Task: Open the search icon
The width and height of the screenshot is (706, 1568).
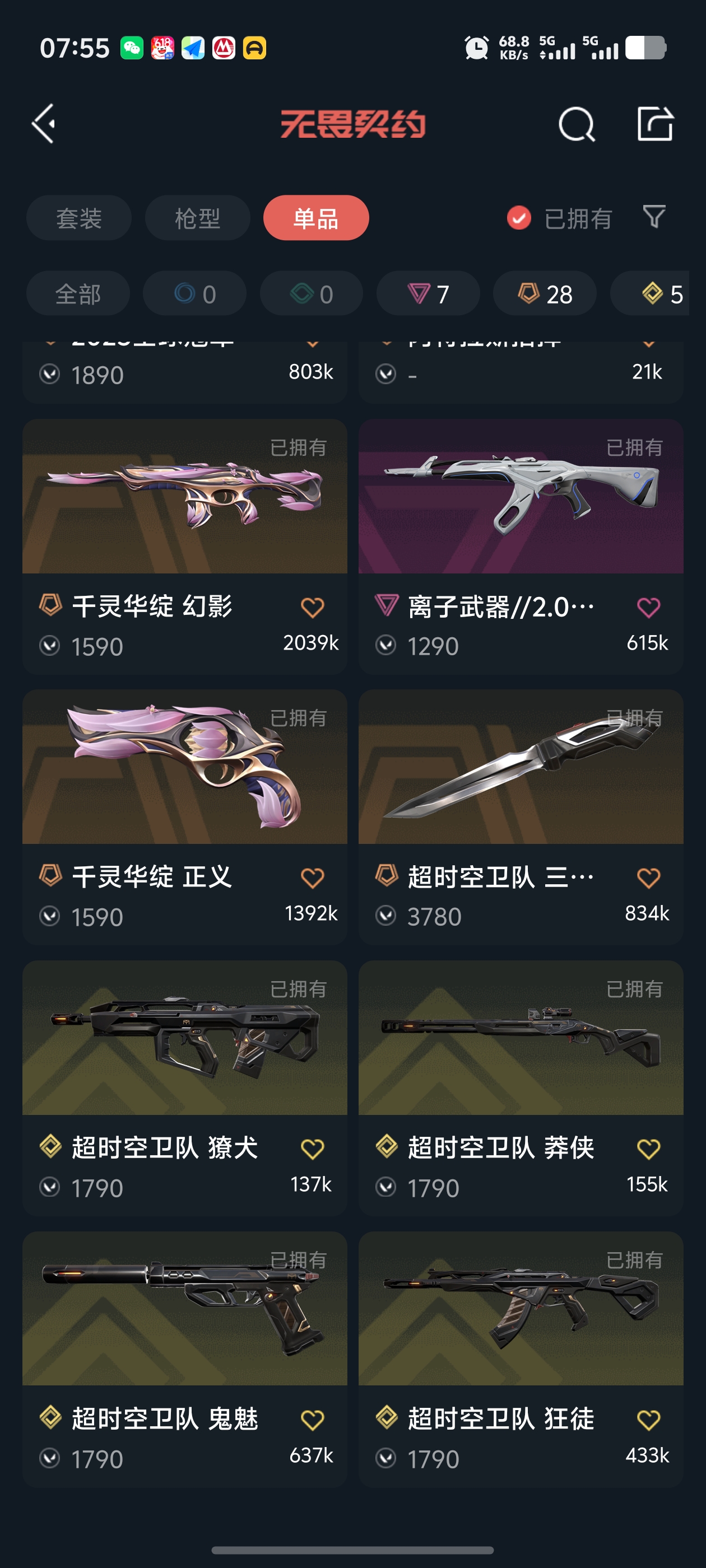Action: click(576, 124)
